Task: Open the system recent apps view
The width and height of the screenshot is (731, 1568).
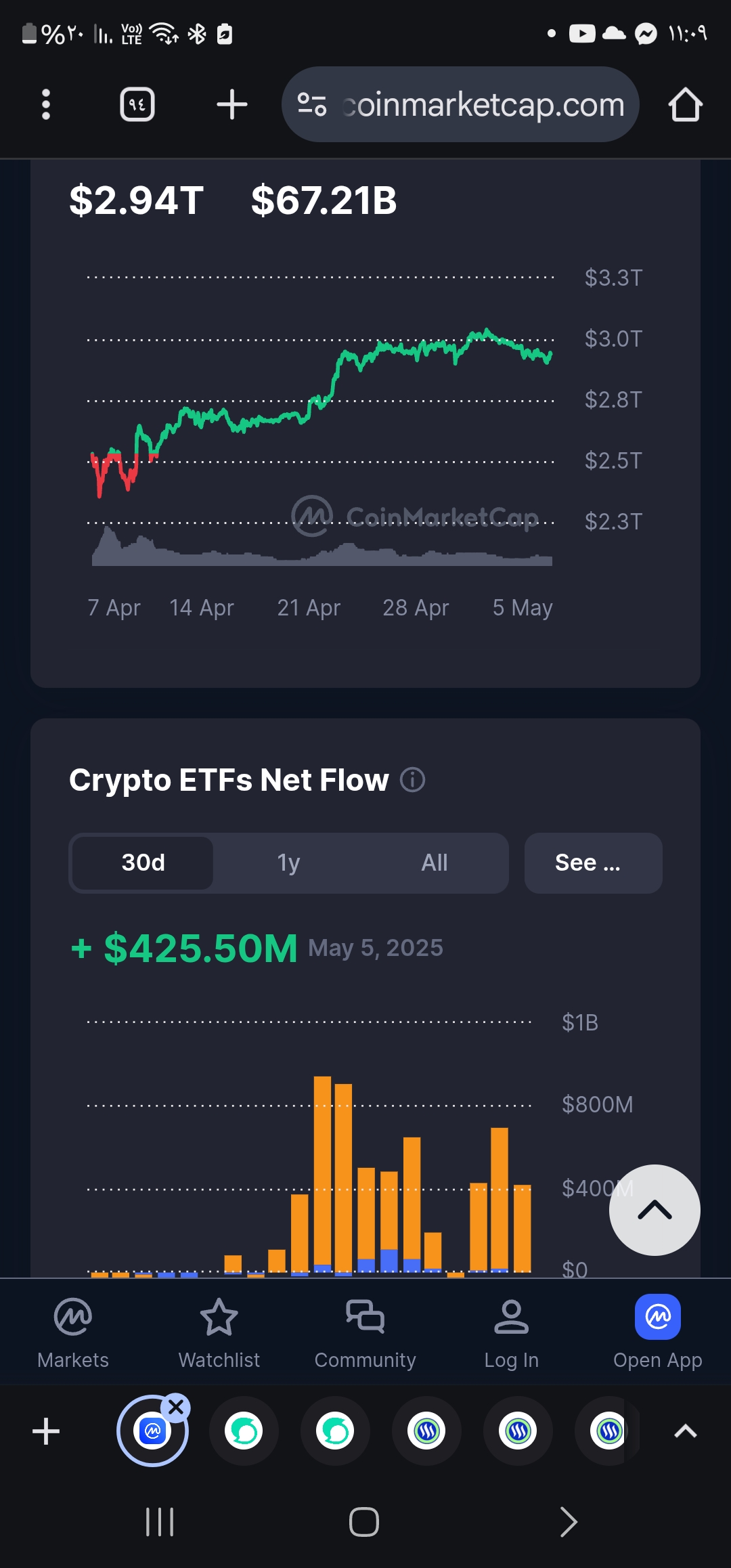Action: pyautogui.click(x=160, y=1522)
